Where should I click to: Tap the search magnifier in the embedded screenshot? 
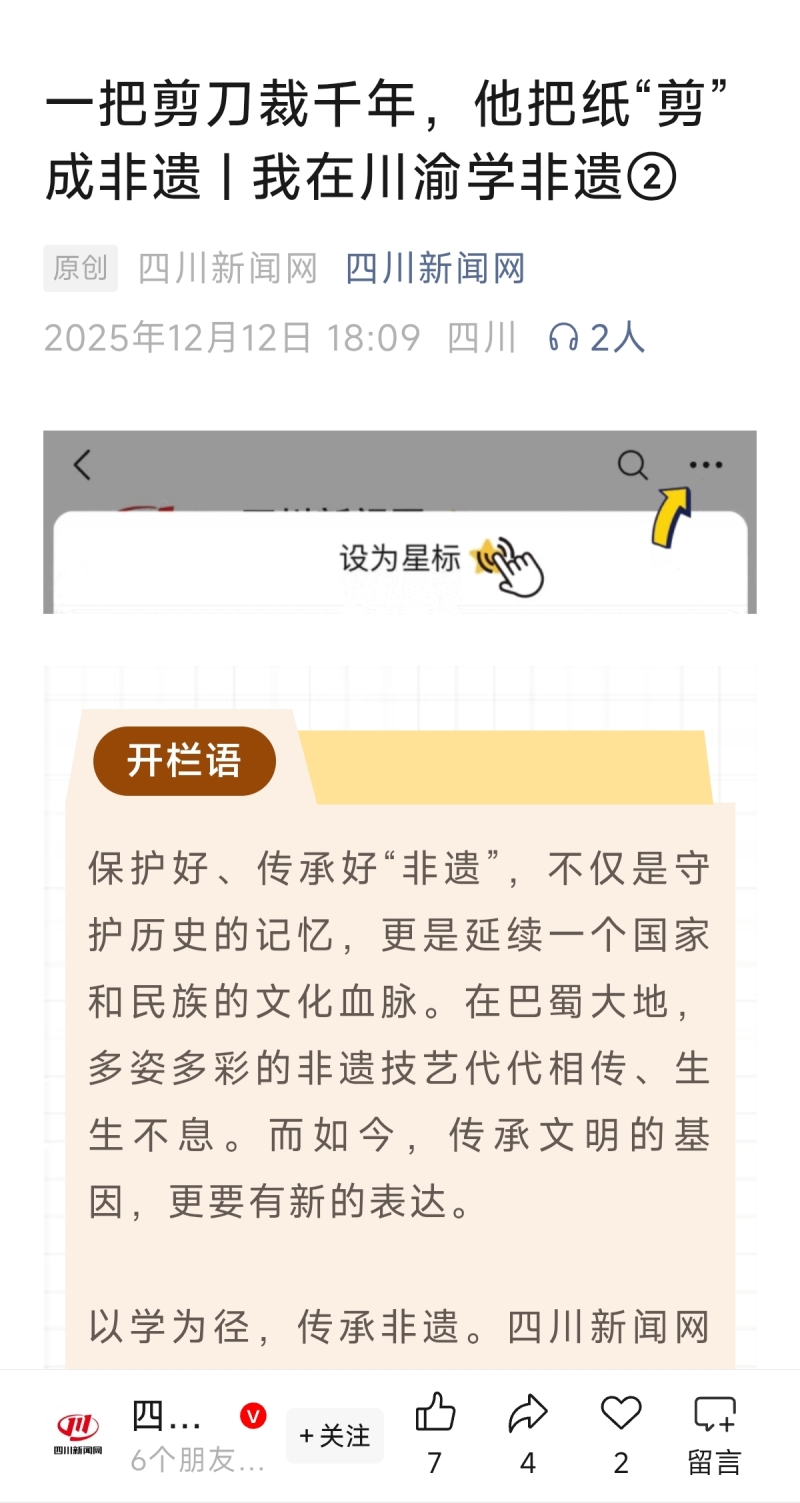point(632,464)
